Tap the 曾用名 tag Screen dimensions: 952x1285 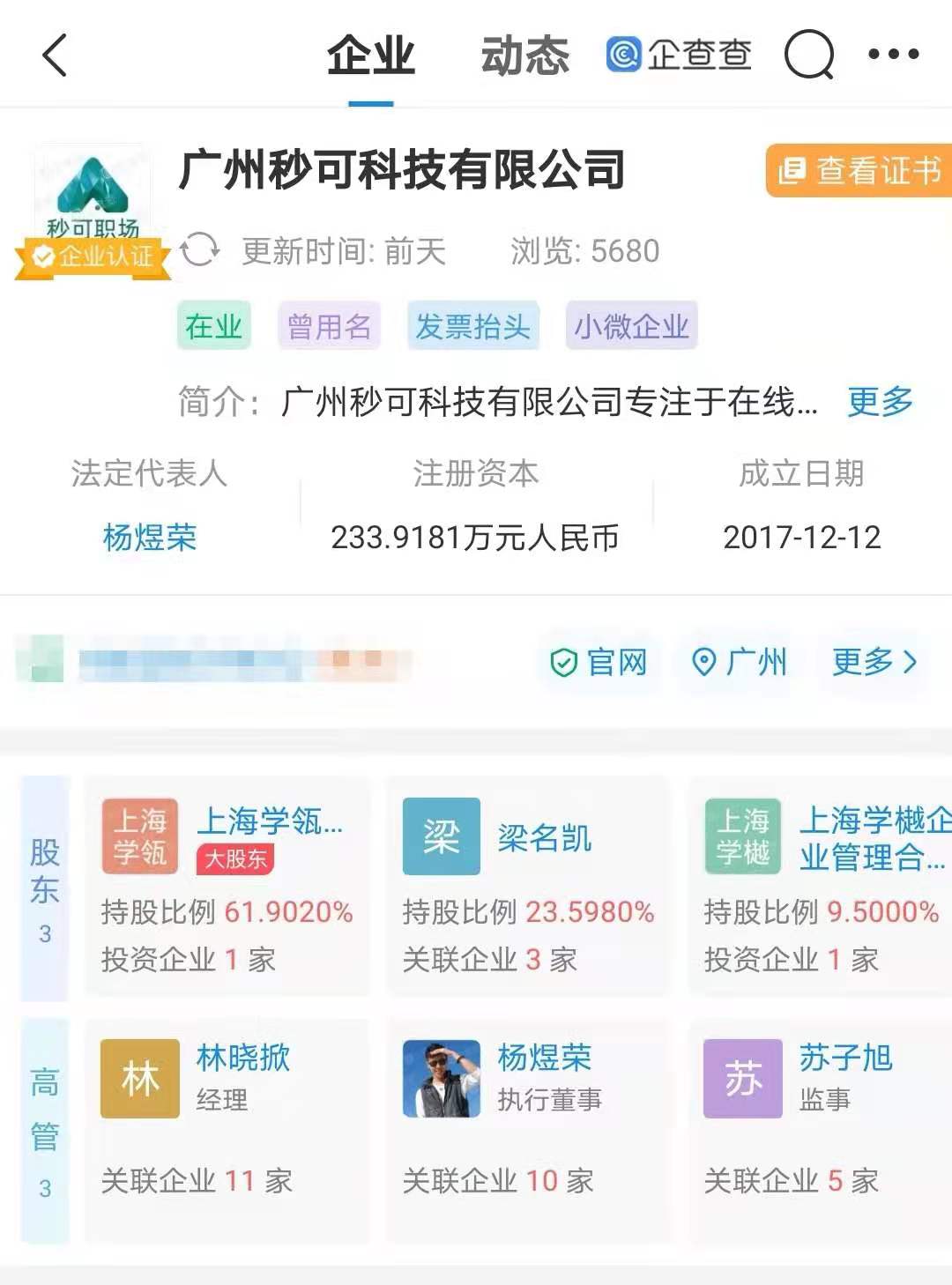329,327
